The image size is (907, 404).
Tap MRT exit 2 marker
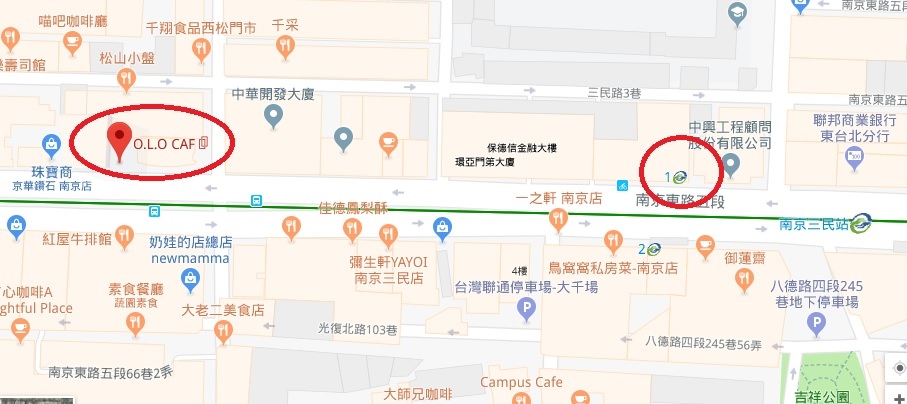pos(653,248)
